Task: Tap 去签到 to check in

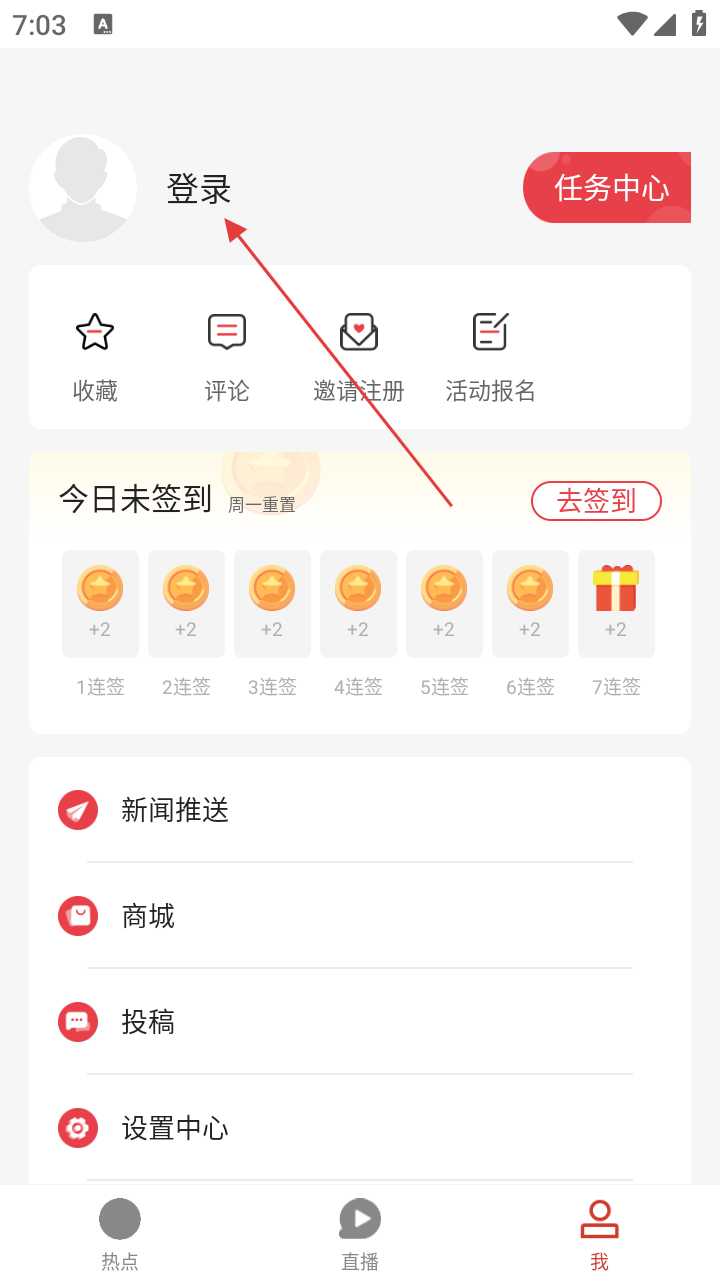Action: [x=596, y=500]
